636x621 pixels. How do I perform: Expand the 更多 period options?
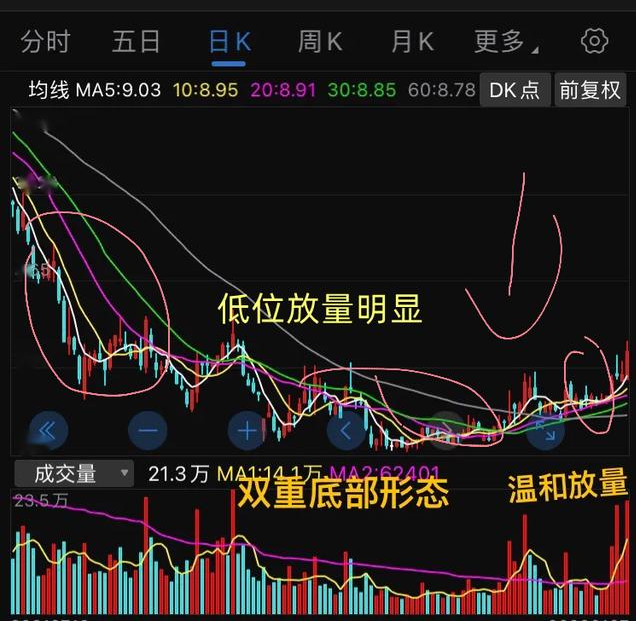click(x=505, y=41)
